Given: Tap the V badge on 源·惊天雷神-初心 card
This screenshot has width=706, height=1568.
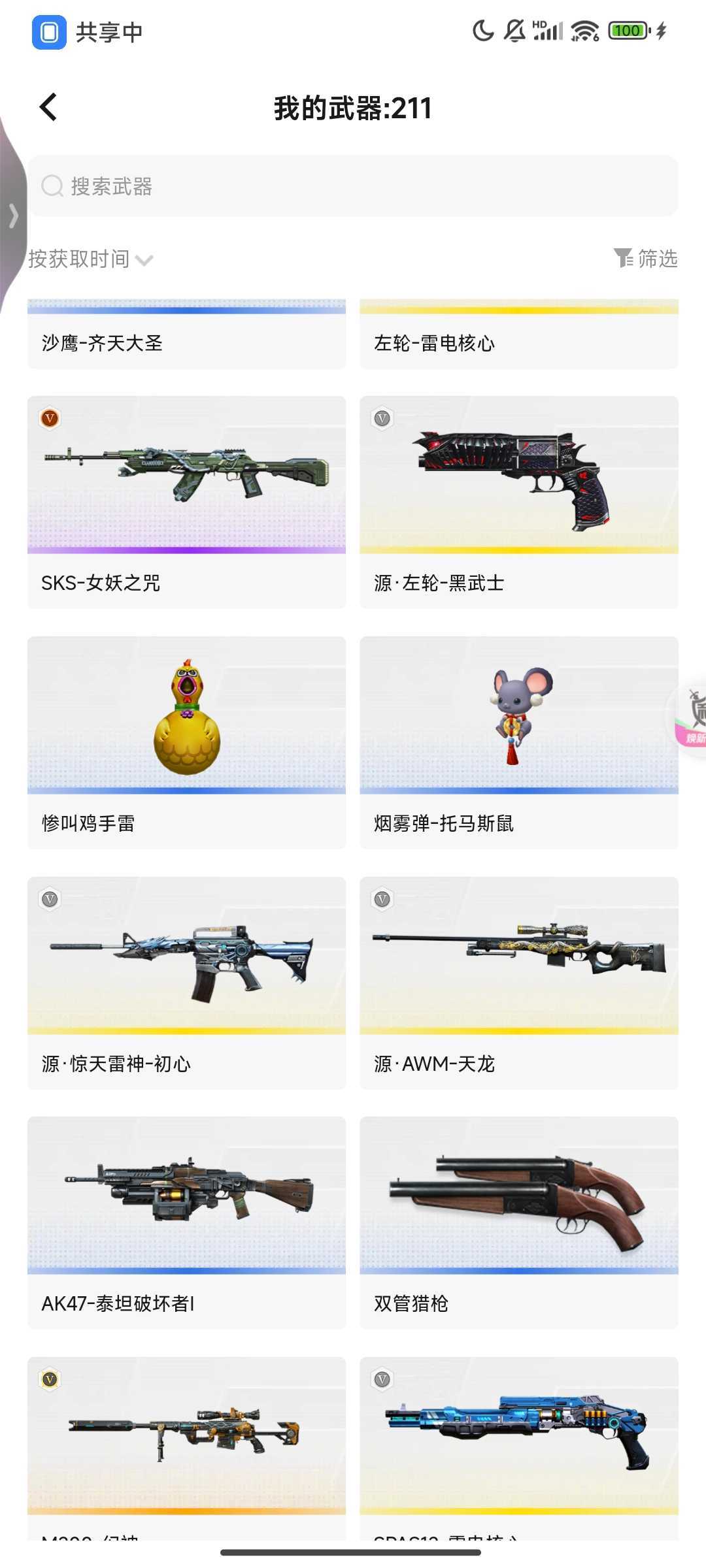Looking at the screenshot, I should [x=50, y=899].
